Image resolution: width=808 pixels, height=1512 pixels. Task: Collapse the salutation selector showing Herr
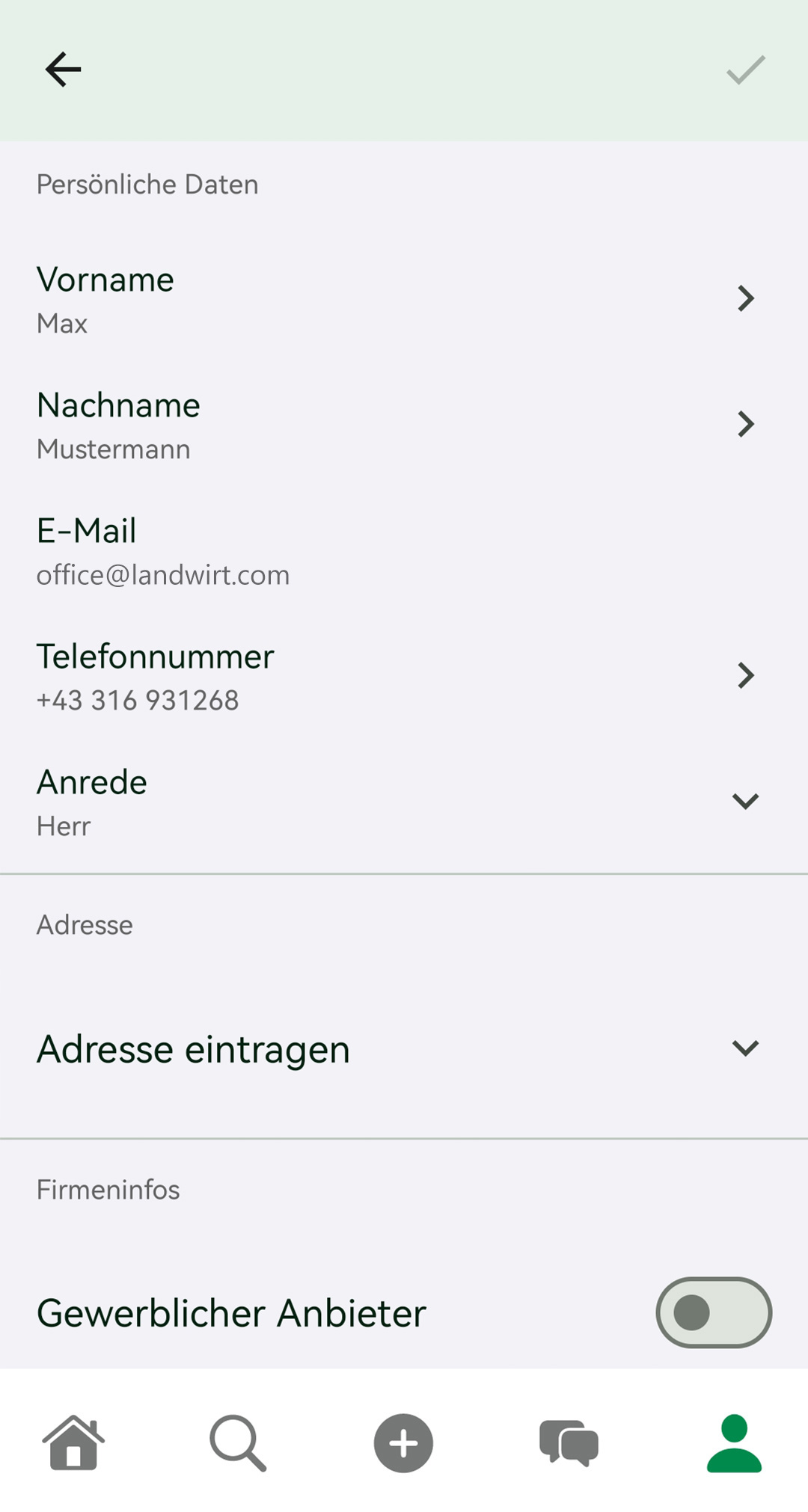pyautogui.click(x=745, y=800)
